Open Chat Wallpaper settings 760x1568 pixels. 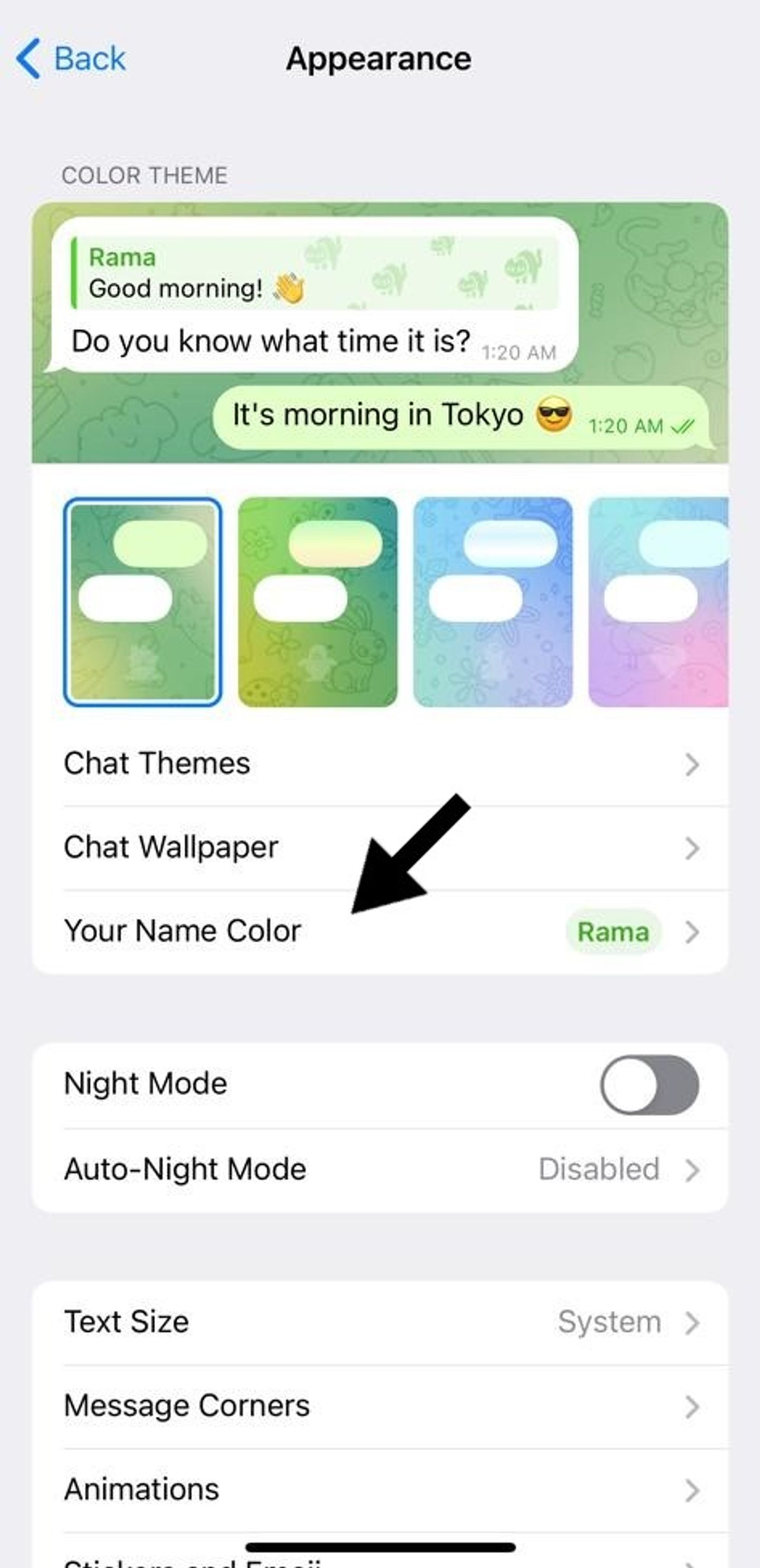click(379, 847)
